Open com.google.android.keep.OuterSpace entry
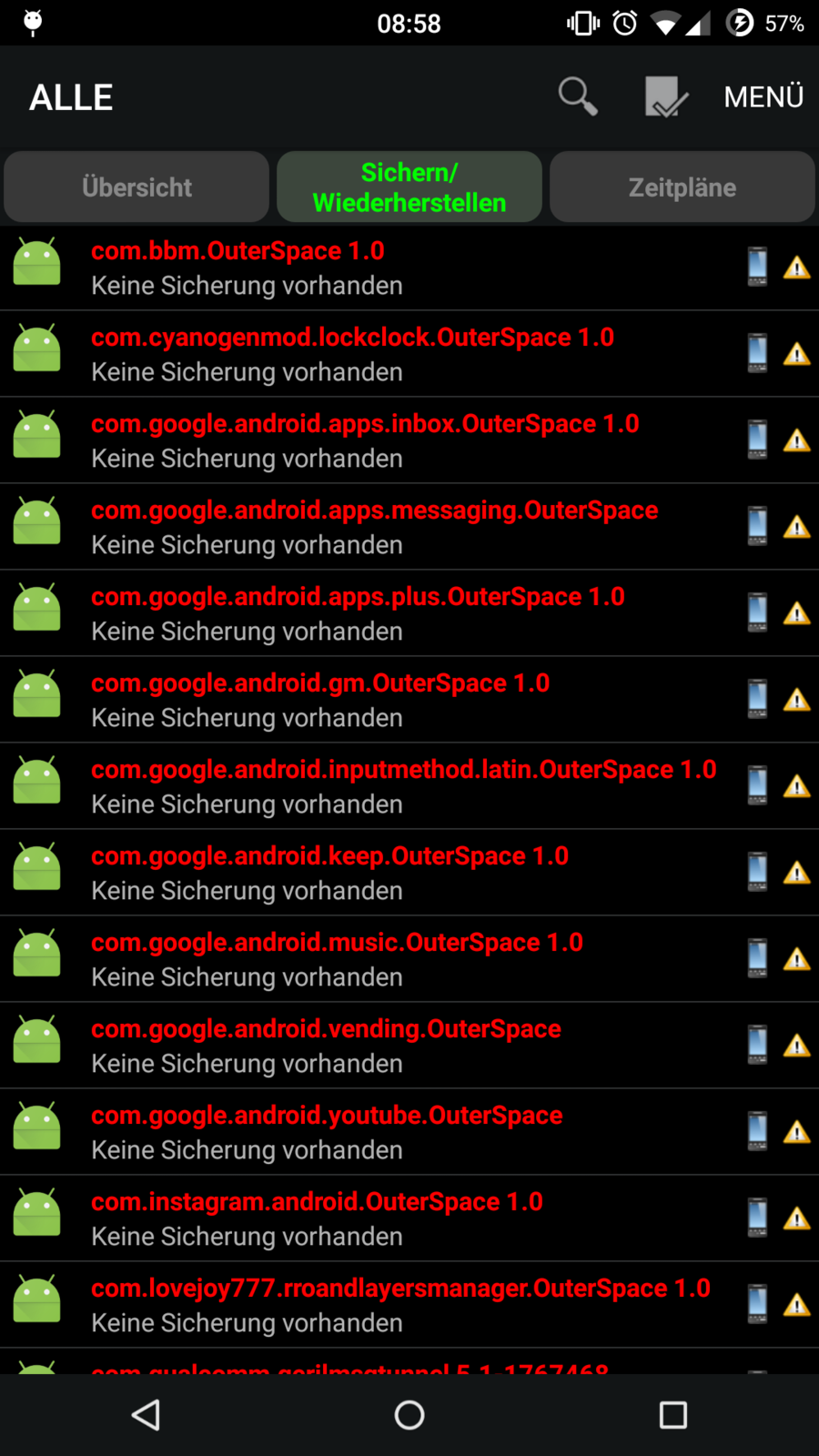Image resolution: width=819 pixels, height=1456 pixels. pyautogui.click(x=364, y=873)
